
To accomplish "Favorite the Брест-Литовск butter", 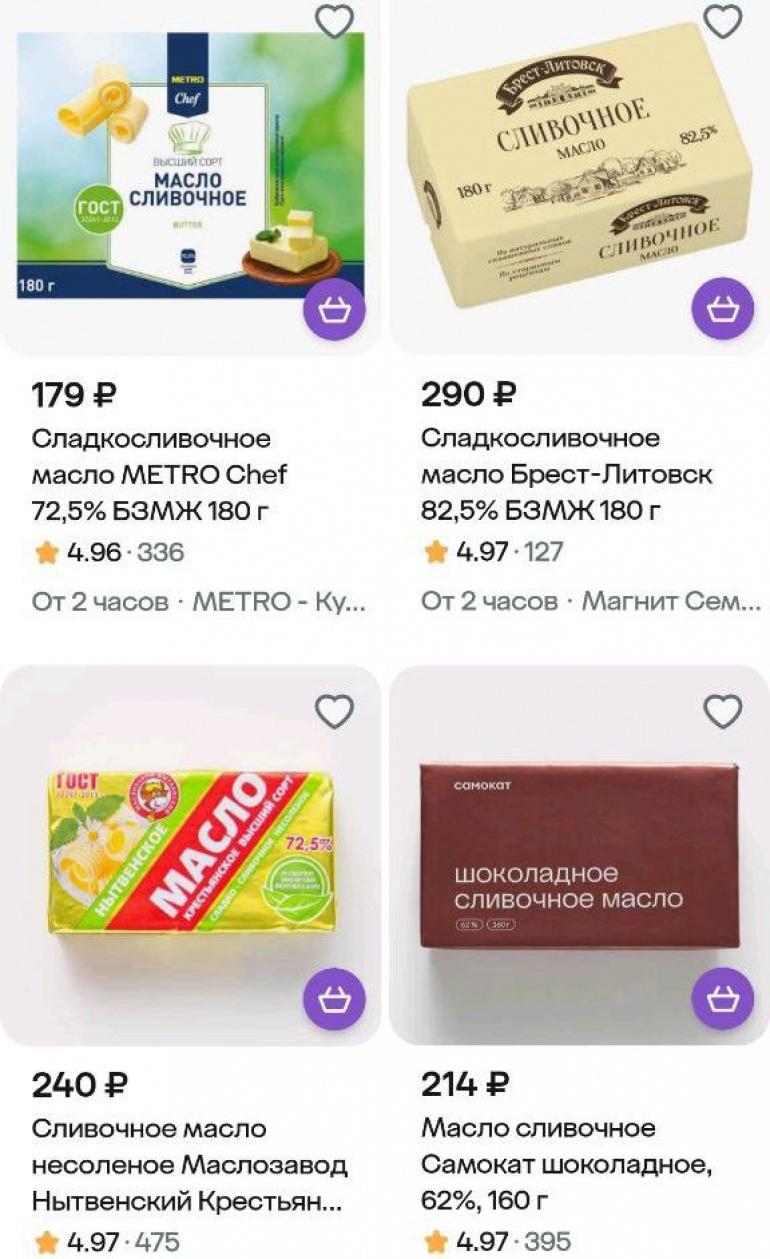I will [723, 20].
